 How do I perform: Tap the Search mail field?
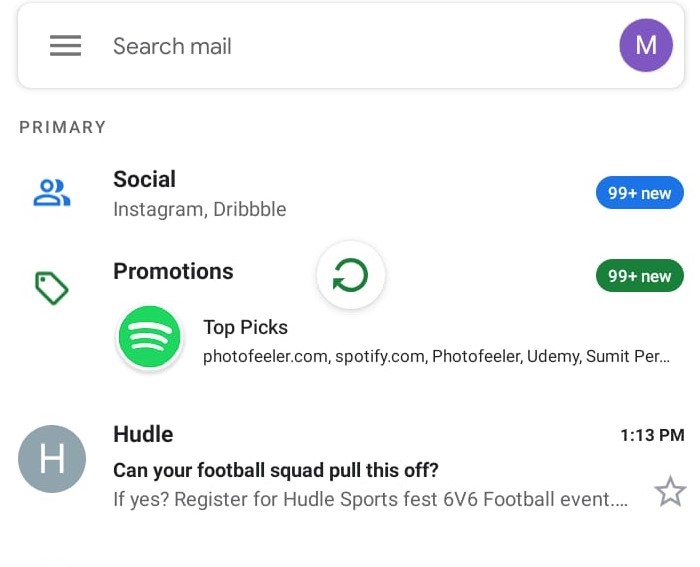(x=300, y=46)
